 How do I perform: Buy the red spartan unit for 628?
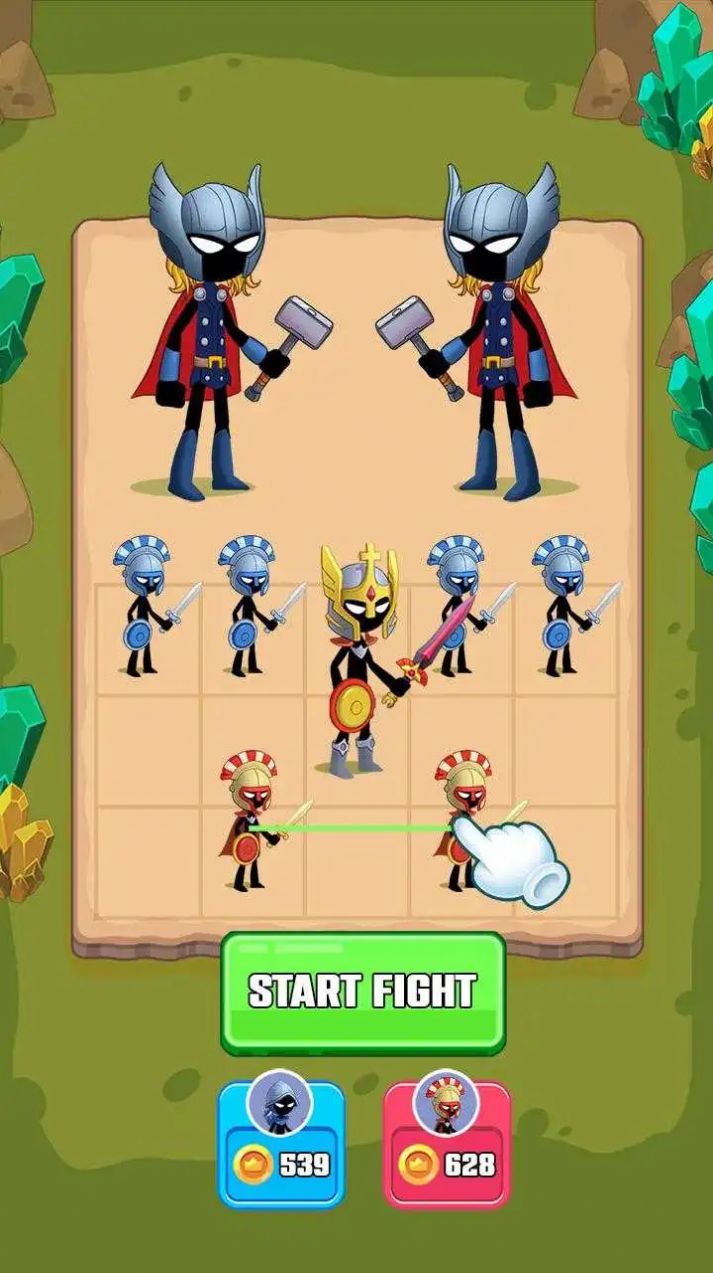[x=447, y=1144]
